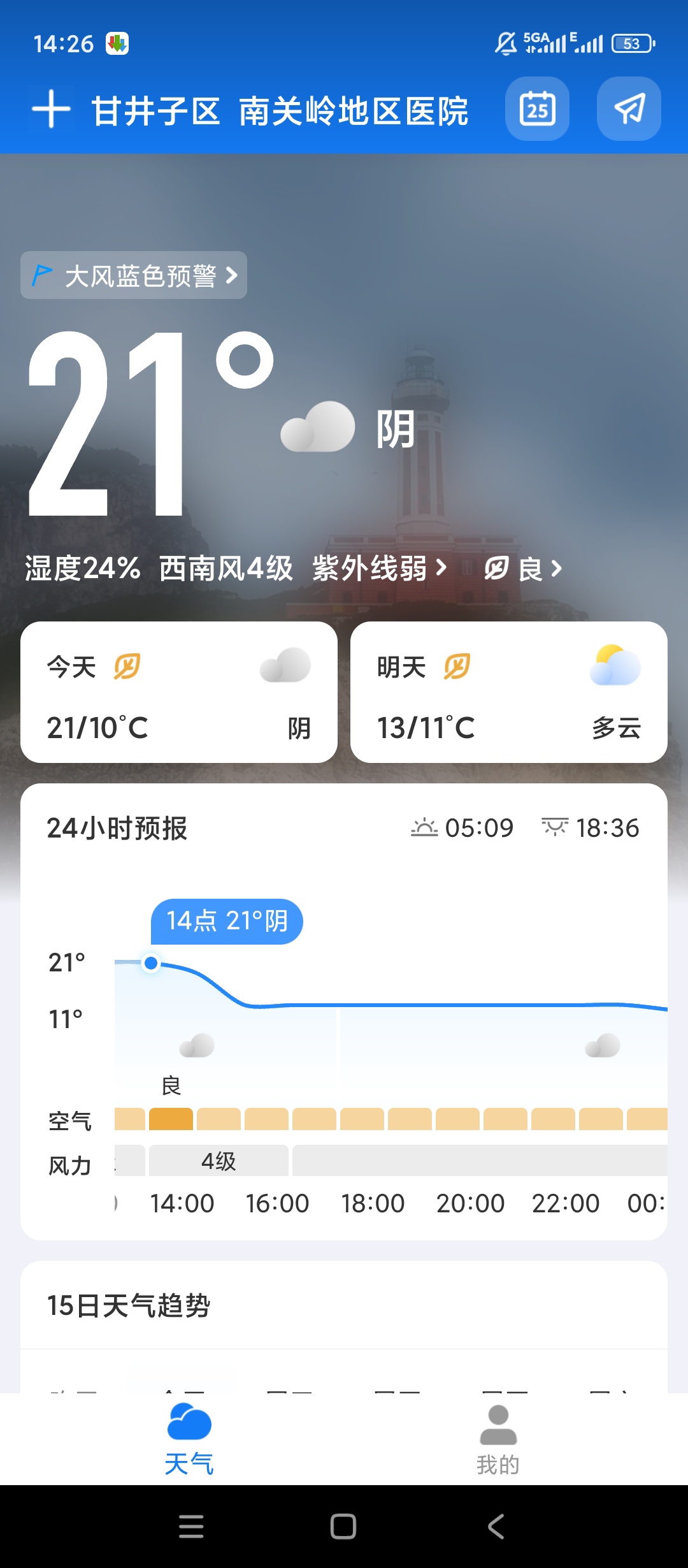The image size is (688, 1568).
Task: Click the add city plus icon
Action: point(50,110)
